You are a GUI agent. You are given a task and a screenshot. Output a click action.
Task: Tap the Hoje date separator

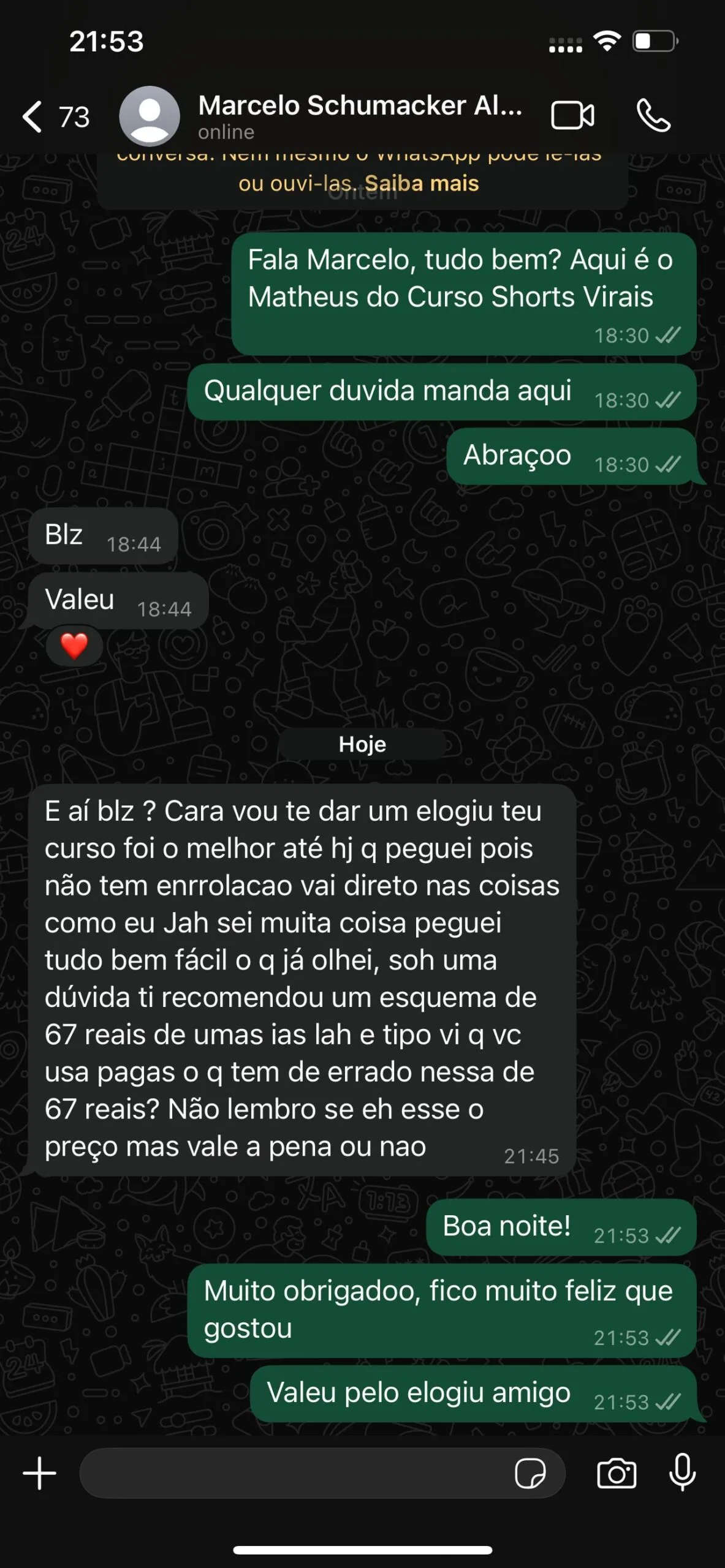click(362, 744)
